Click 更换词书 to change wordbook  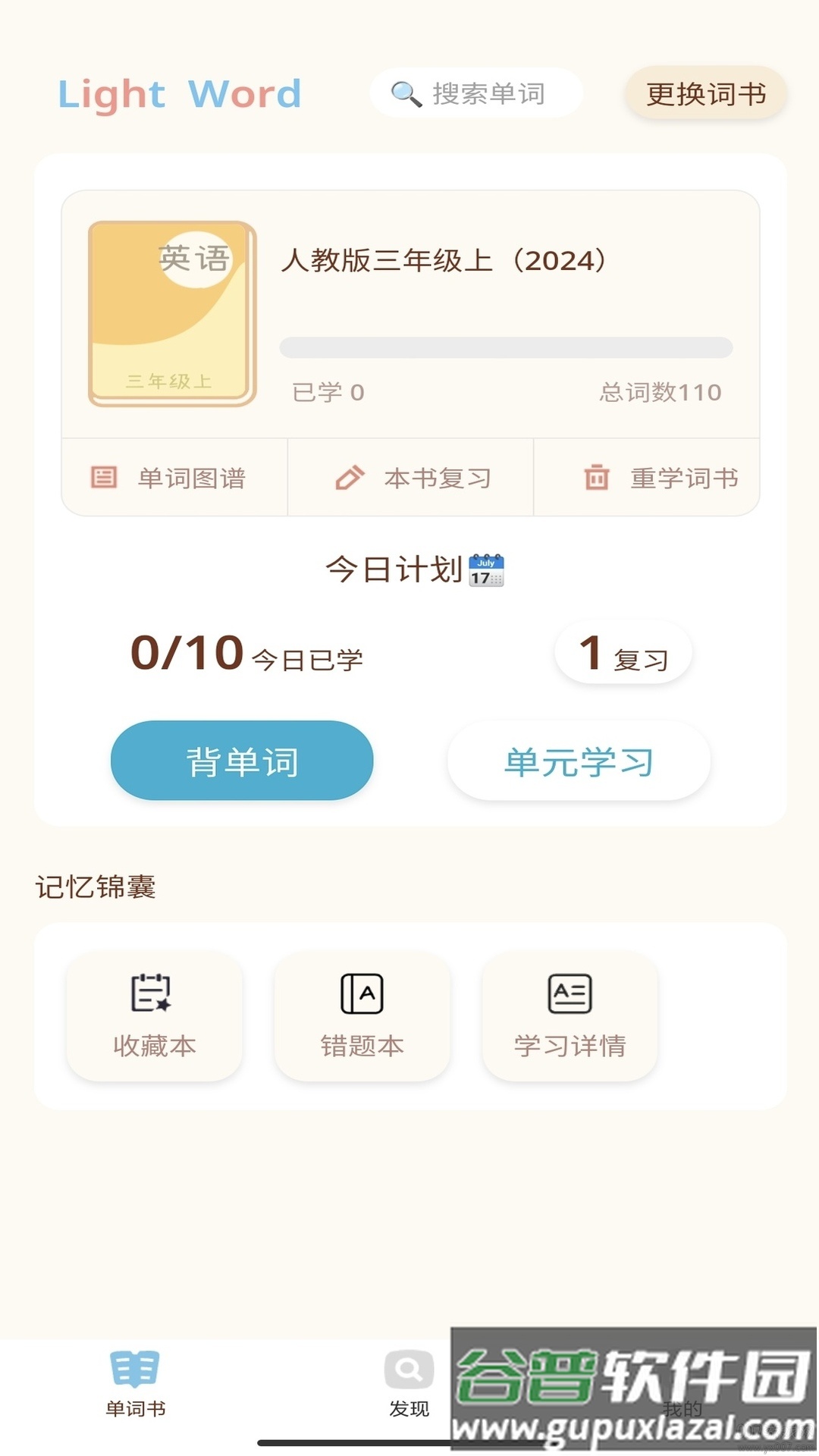click(x=704, y=93)
